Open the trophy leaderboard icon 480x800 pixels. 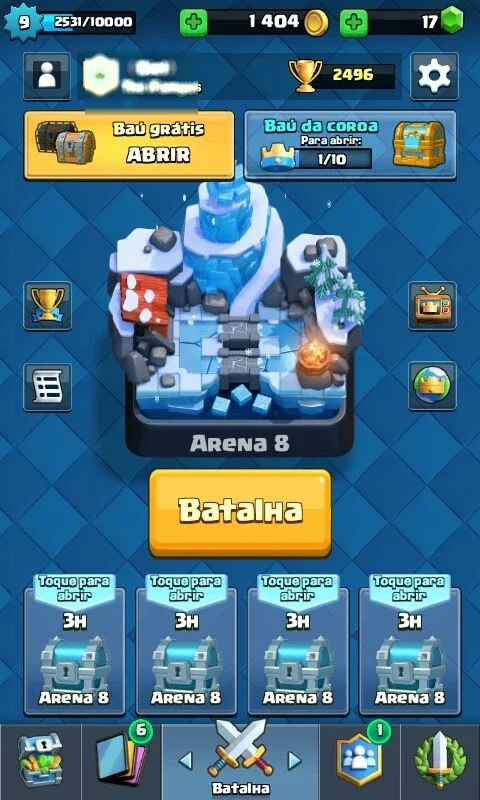(47, 305)
